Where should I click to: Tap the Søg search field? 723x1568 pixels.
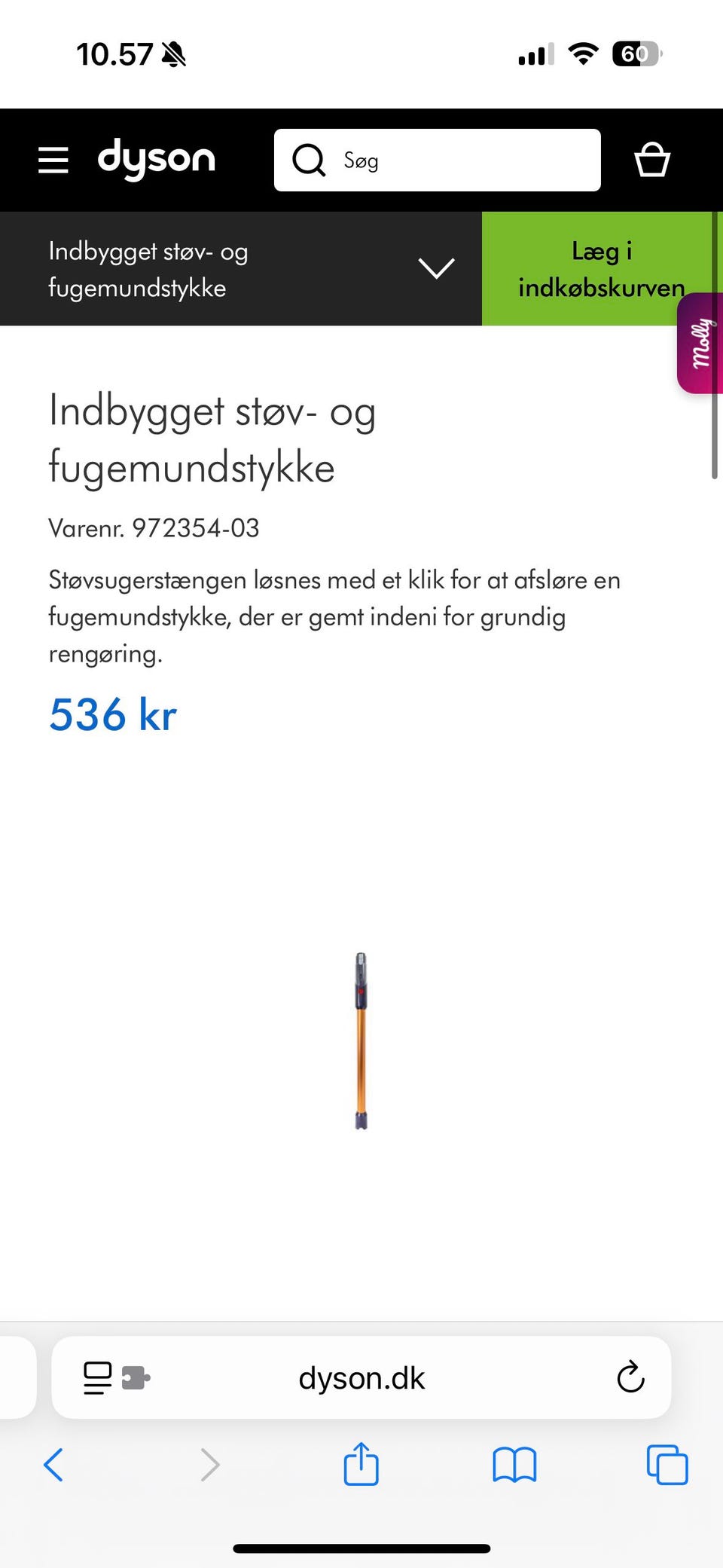452,160
